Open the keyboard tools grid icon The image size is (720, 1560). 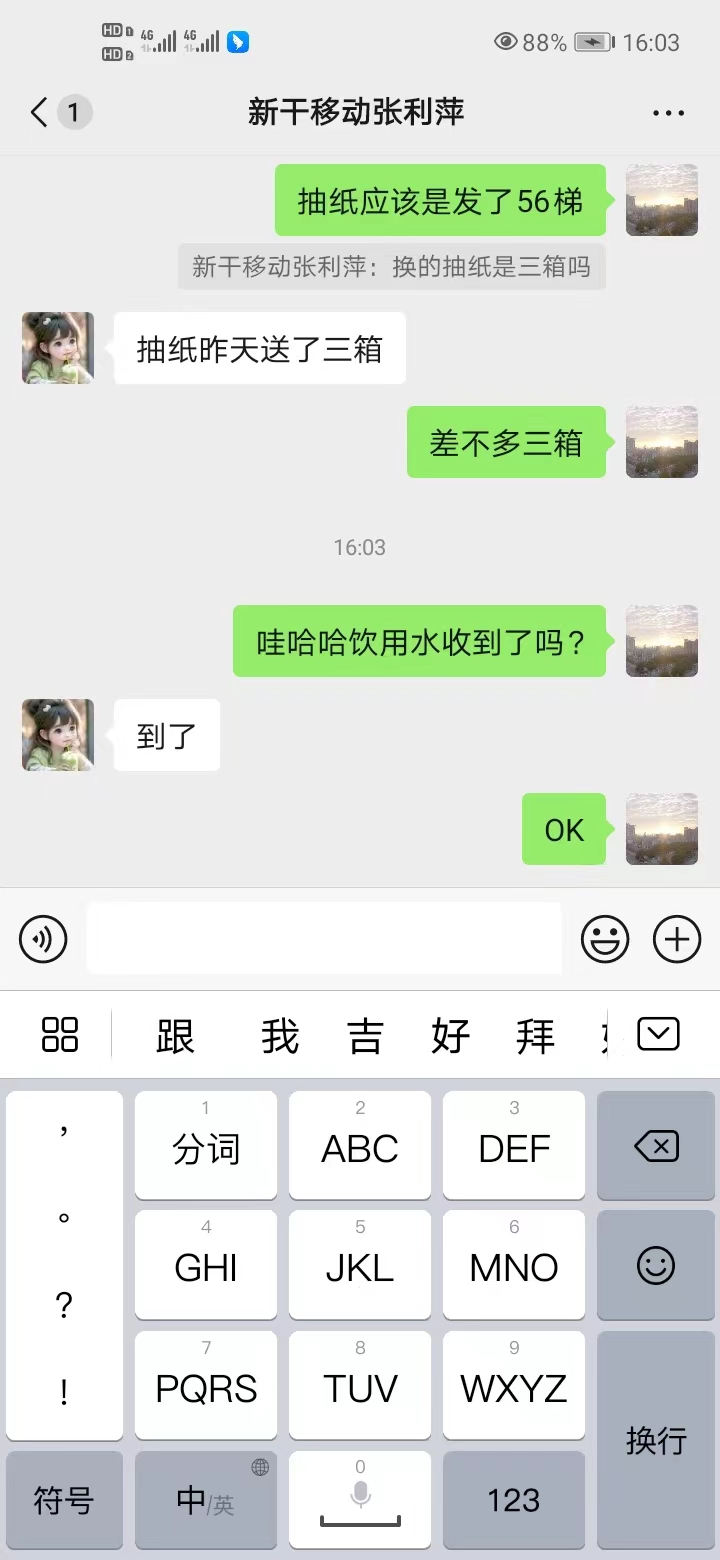tap(60, 1034)
